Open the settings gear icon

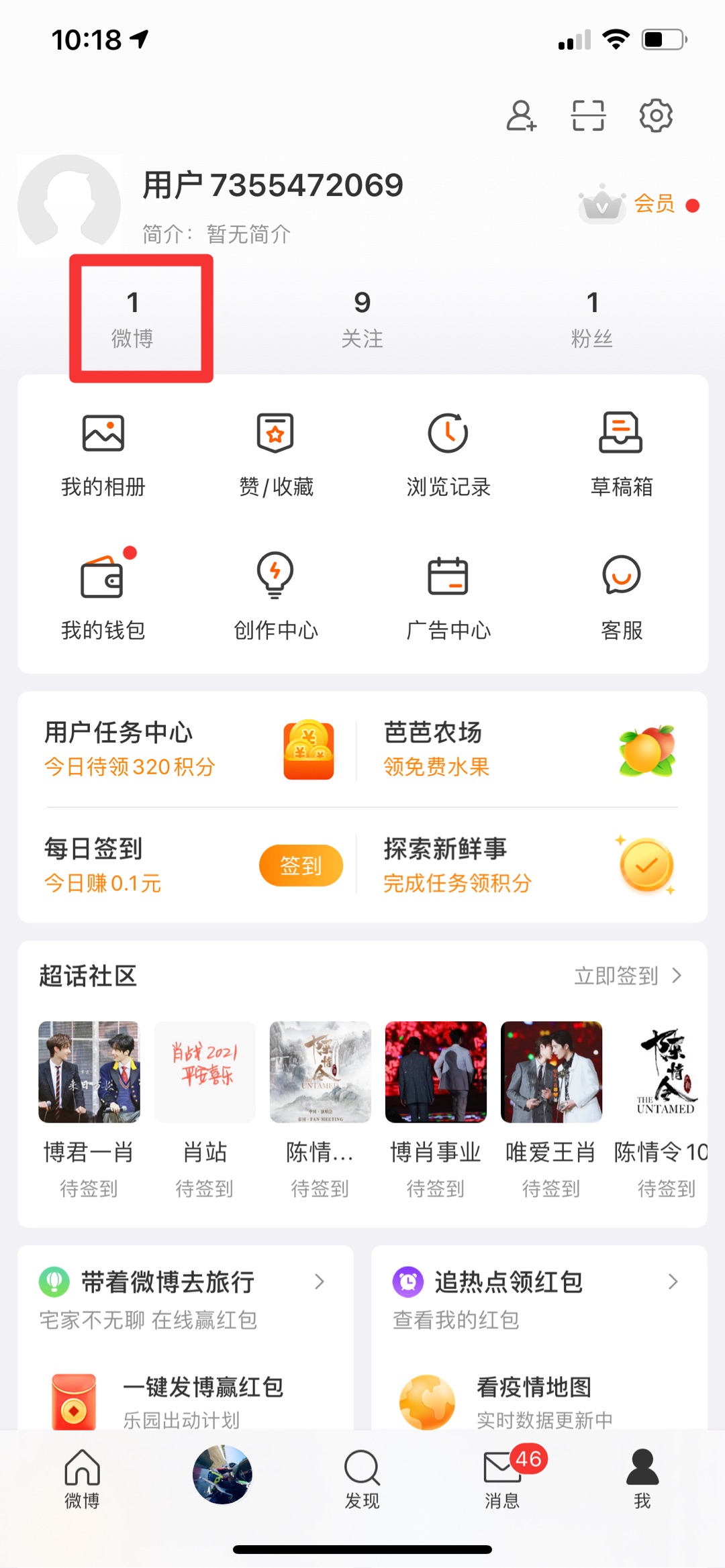point(656,114)
